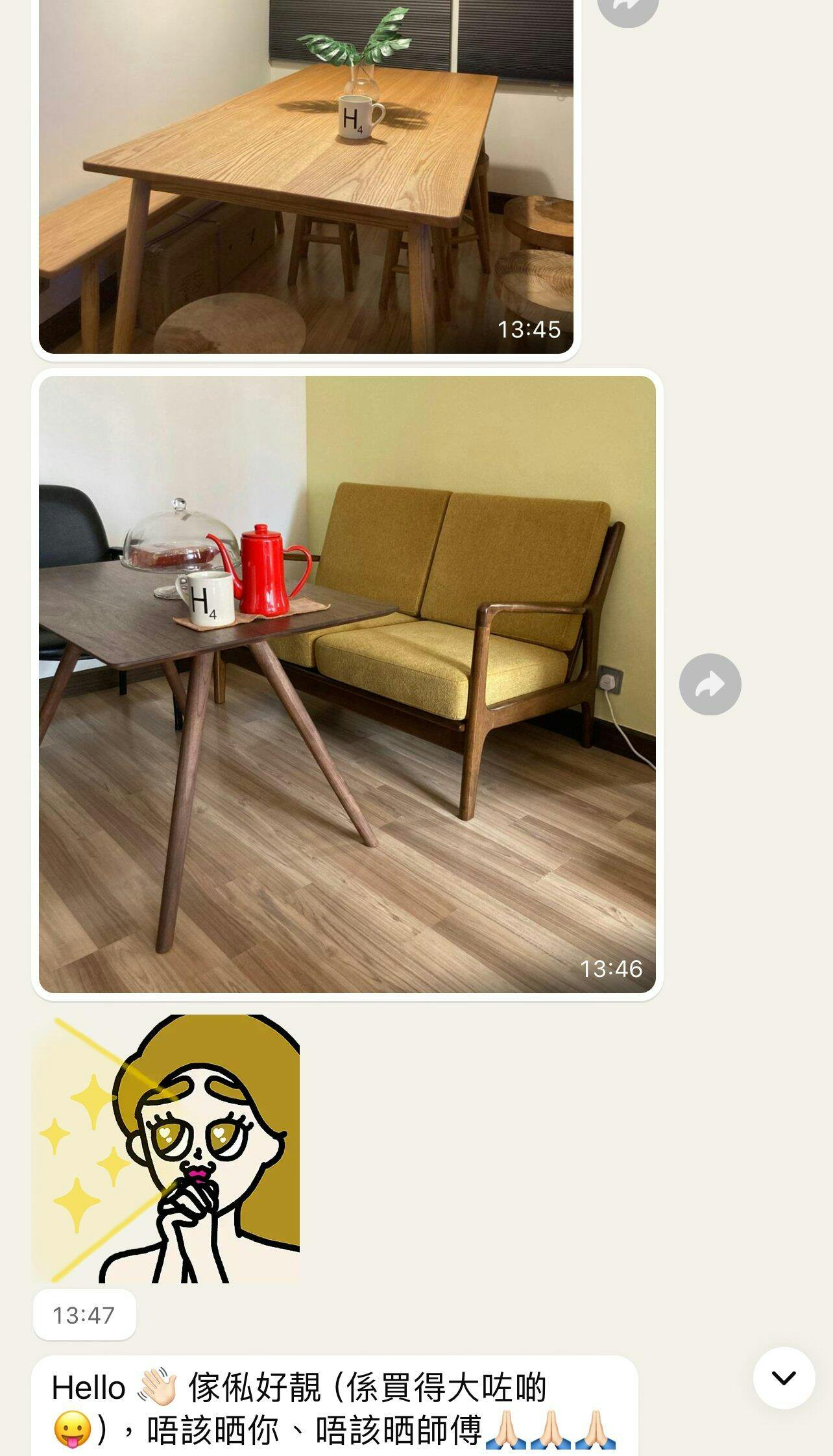Jump to latest messages with the down chevron
This screenshot has width=833, height=1456.
click(x=784, y=1377)
